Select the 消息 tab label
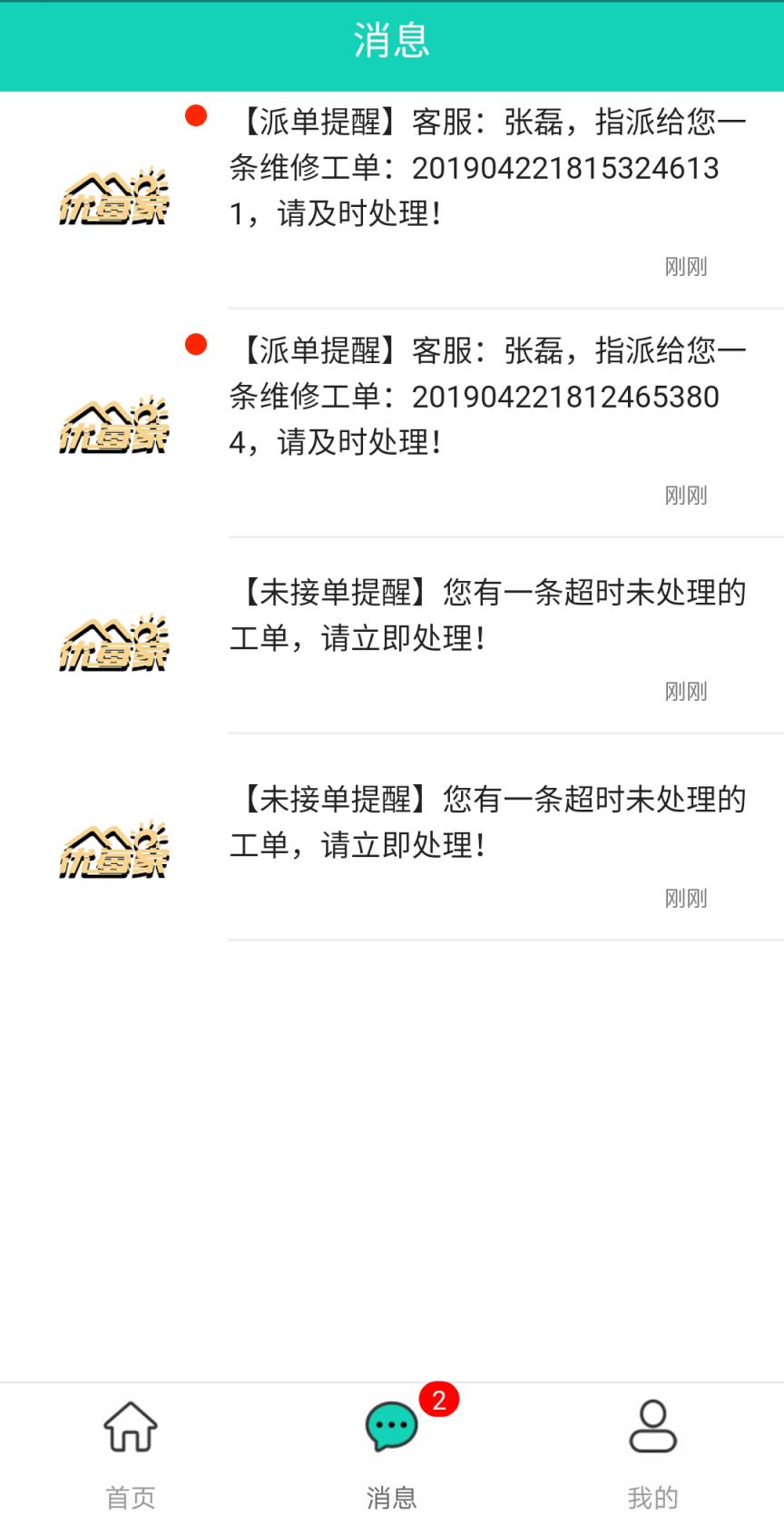Viewport: 784px width, 1525px height. coord(390,1498)
